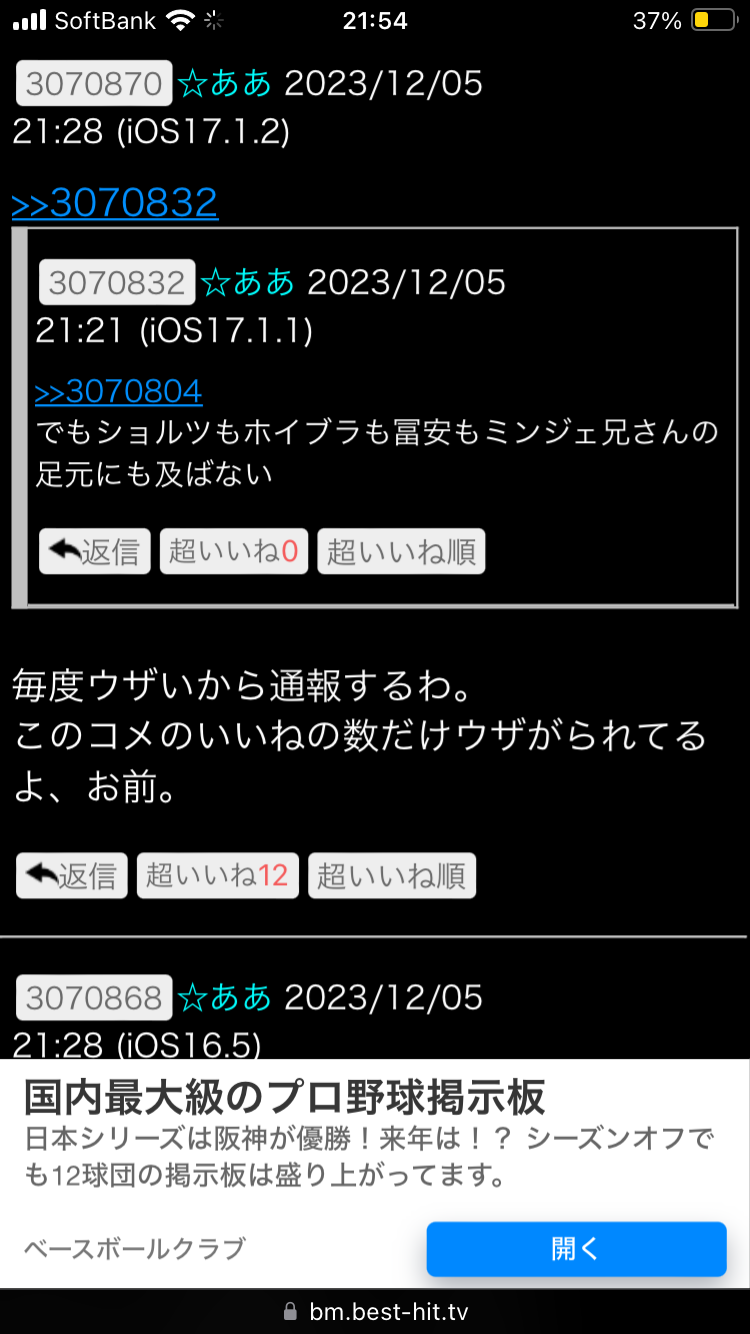Like the quoted post with 超いいね0

(x=234, y=551)
